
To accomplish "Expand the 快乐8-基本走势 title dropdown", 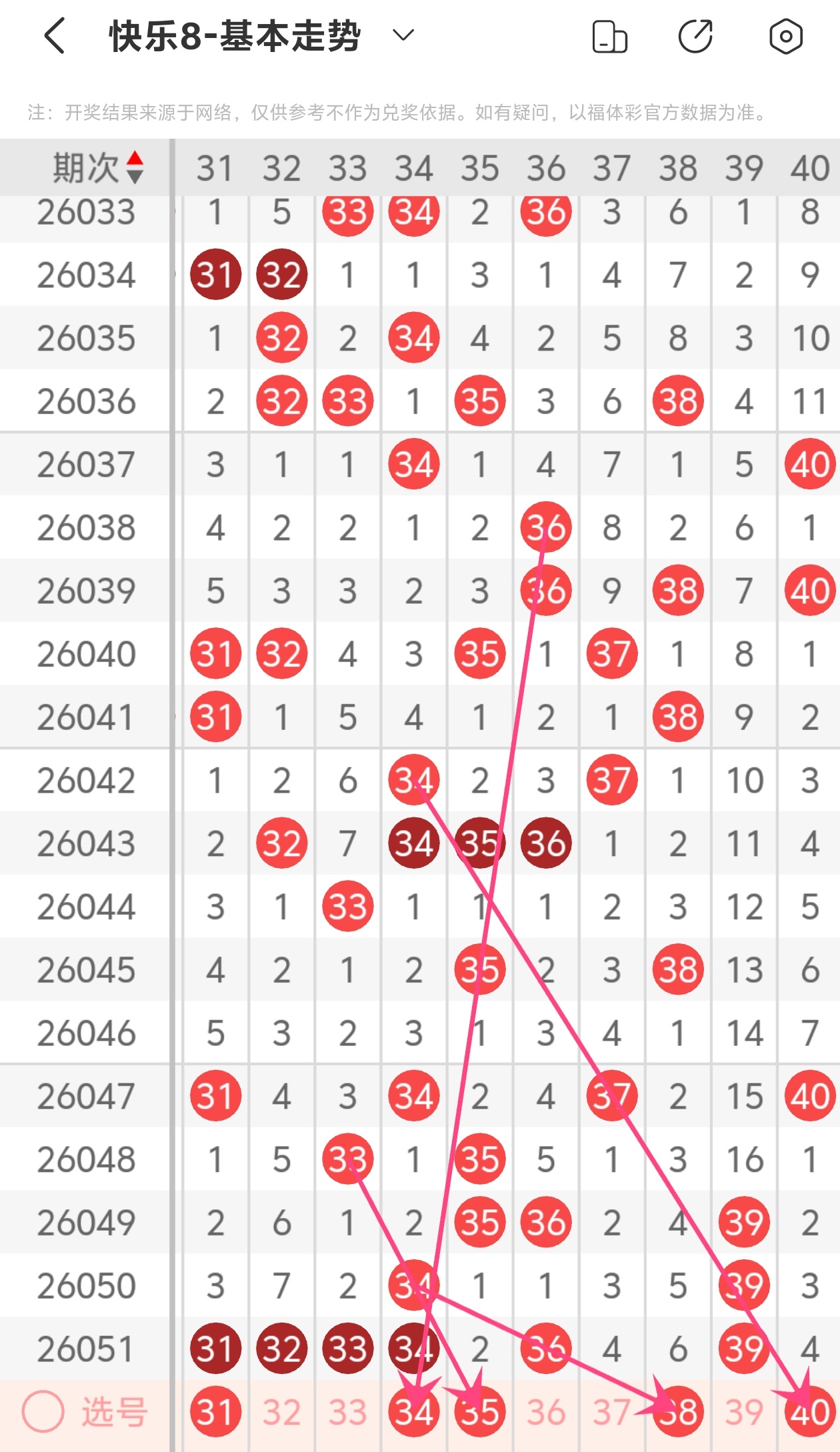I will tap(403, 35).
